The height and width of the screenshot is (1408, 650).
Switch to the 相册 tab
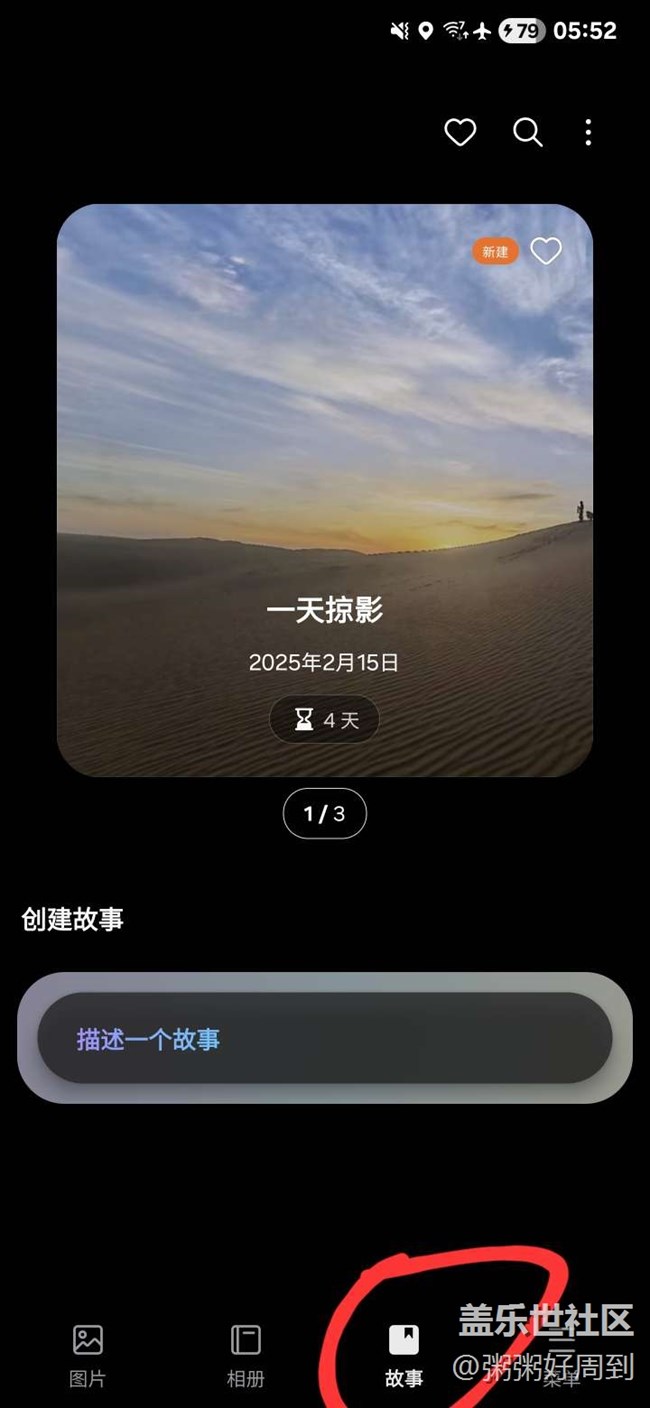pyautogui.click(x=246, y=1355)
